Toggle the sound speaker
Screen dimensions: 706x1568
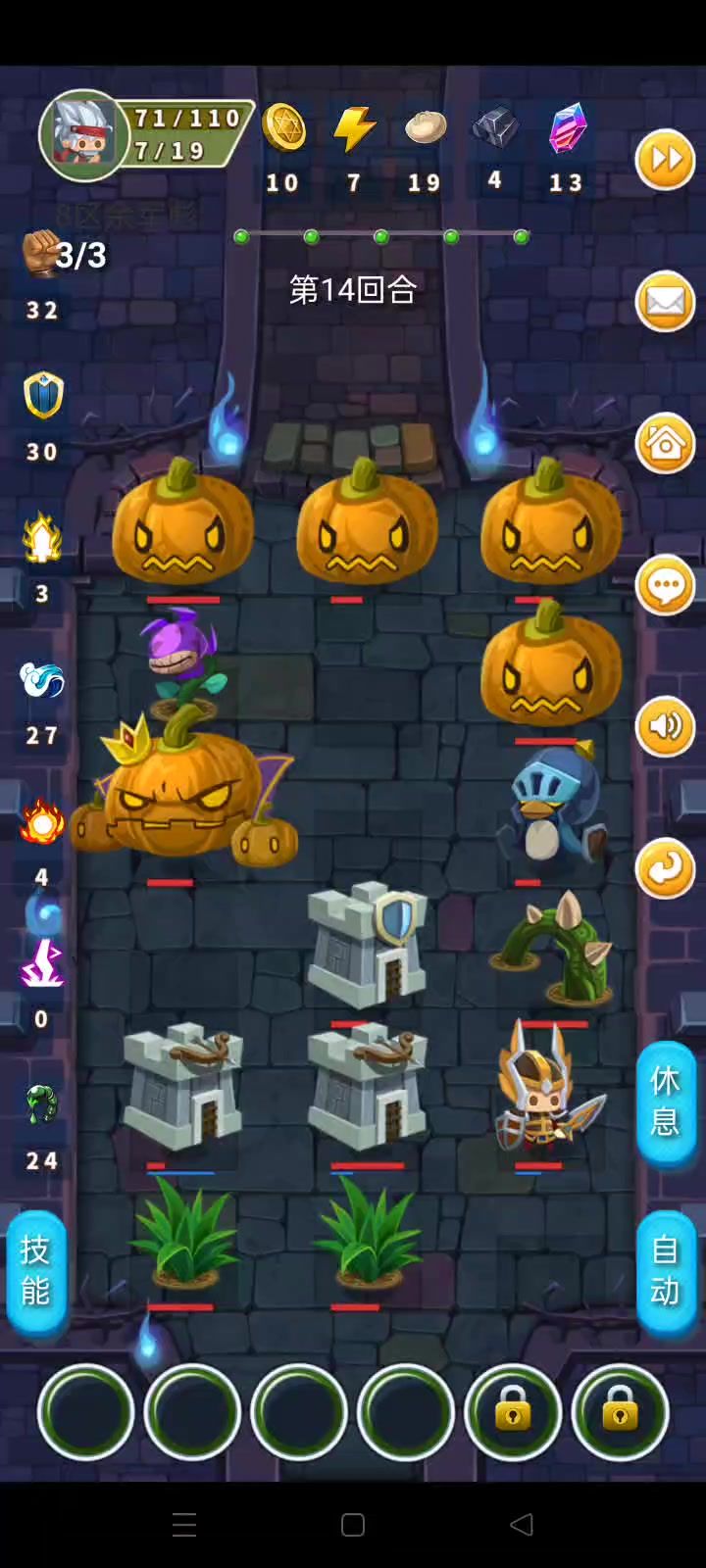[x=665, y=727]
